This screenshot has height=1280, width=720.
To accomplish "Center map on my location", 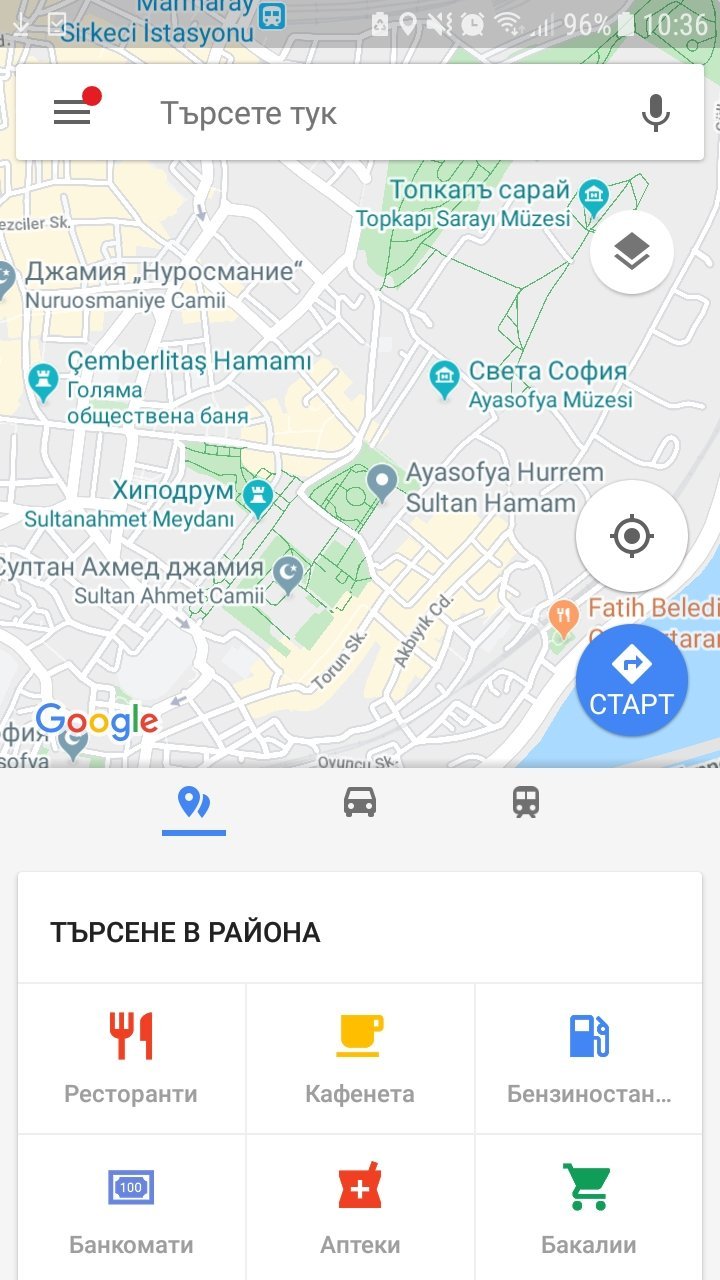I will (x=632, y=536).
